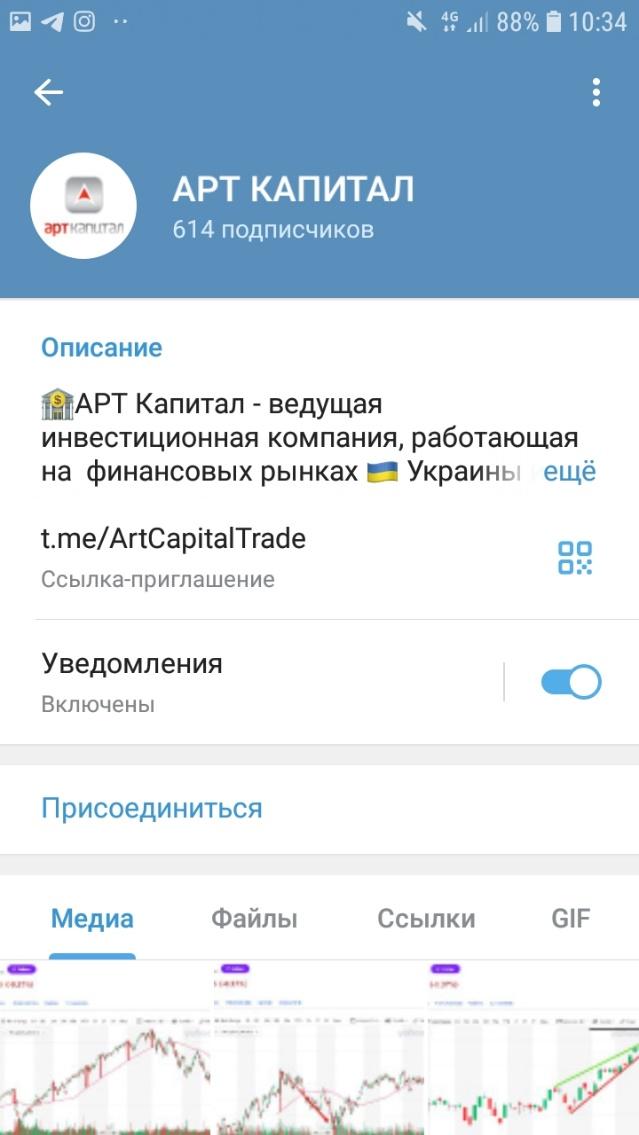Join the channel via Присоединиться
This screenshot has height=1135, width=639.
(152, 808)
